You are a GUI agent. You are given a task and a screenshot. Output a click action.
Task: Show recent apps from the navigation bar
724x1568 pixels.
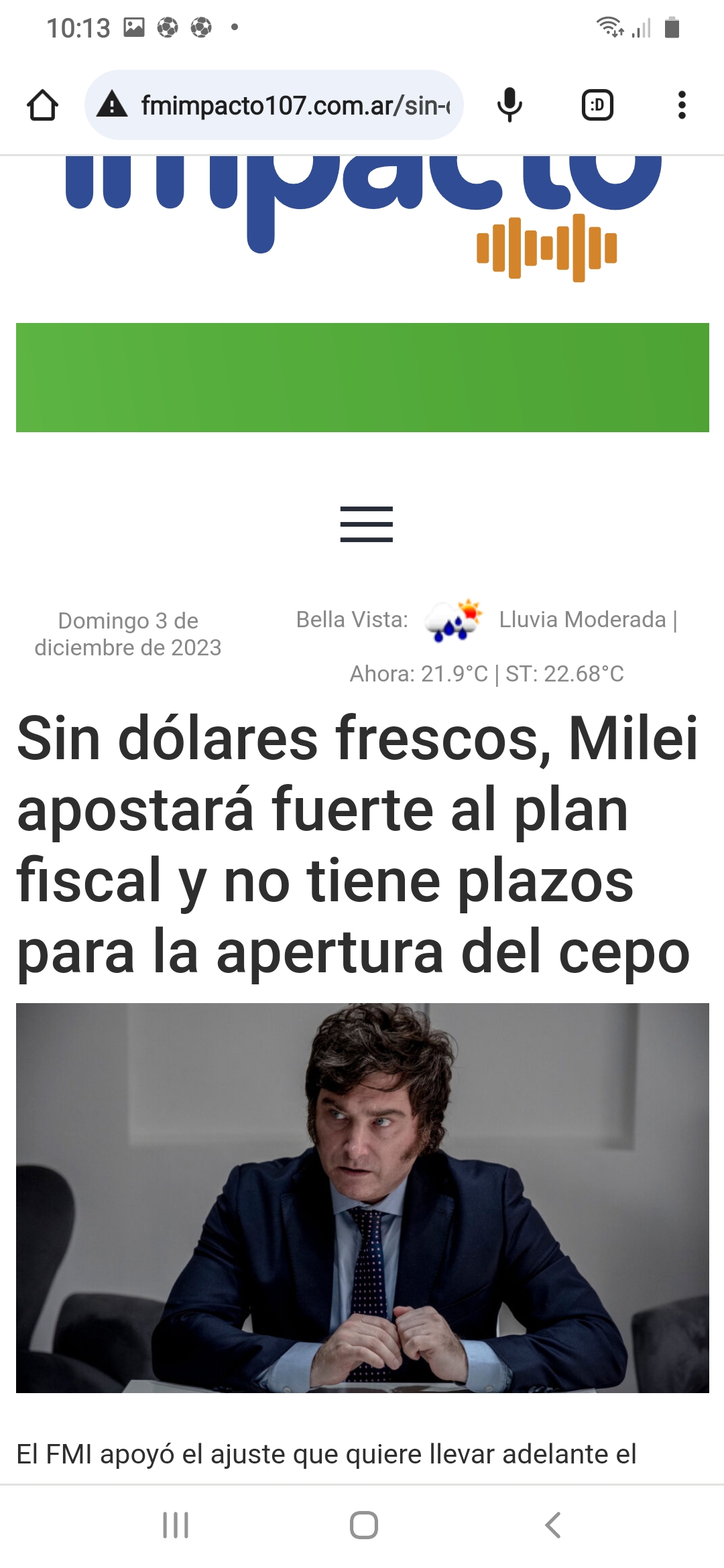point(176,1525)
